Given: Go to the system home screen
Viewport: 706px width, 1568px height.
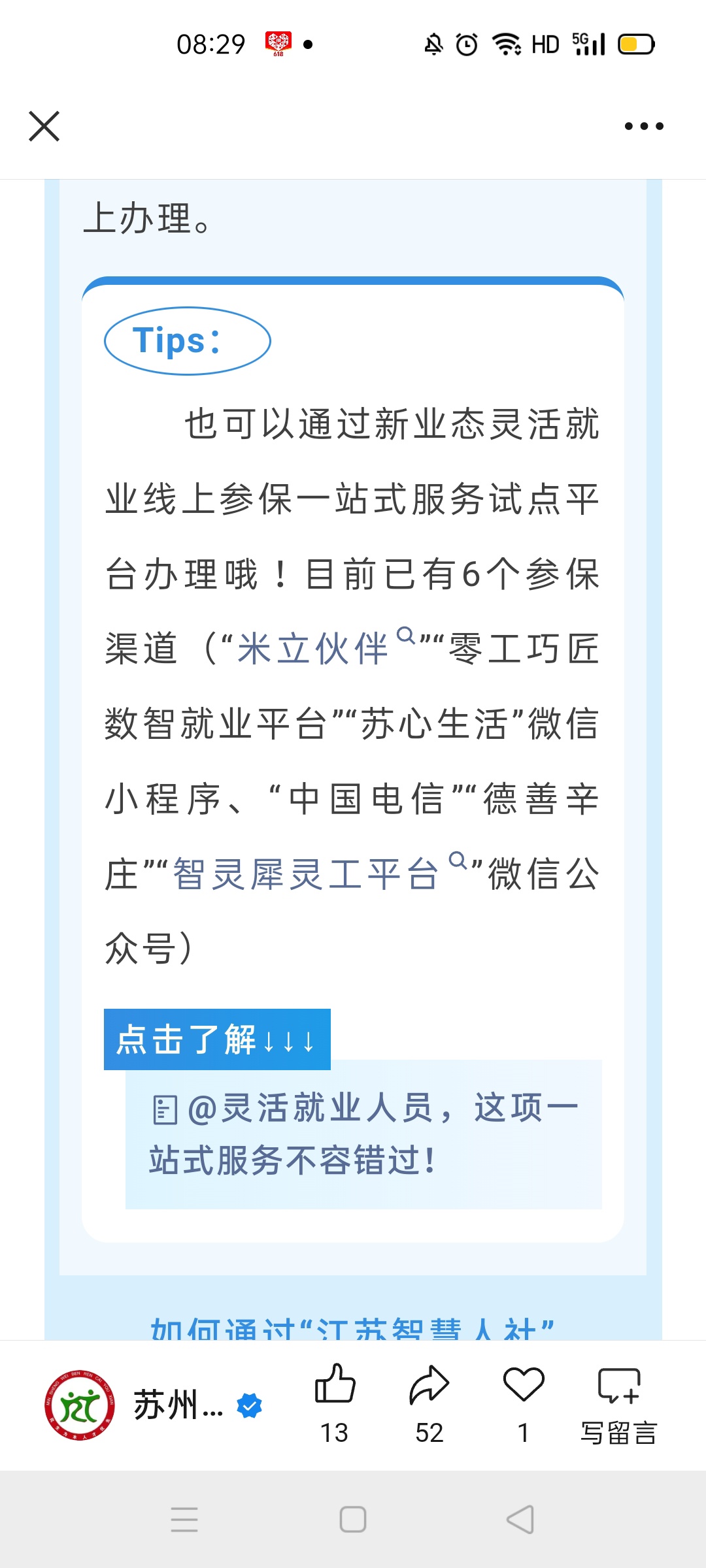Looking at the screenshot, I should (x=353, y=1519).
